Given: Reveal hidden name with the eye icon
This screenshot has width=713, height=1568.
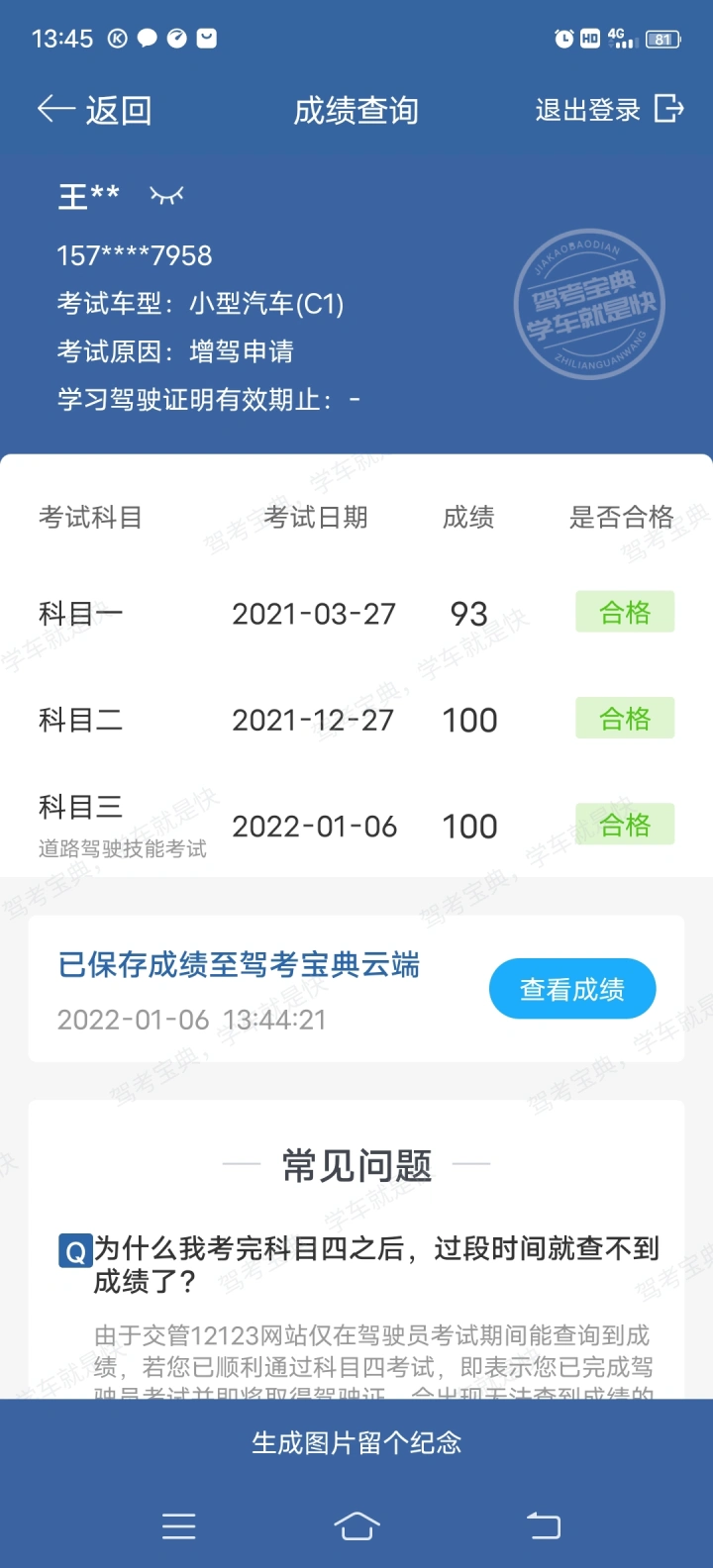Looking at the screenshot, I should (x=166, y=195).
